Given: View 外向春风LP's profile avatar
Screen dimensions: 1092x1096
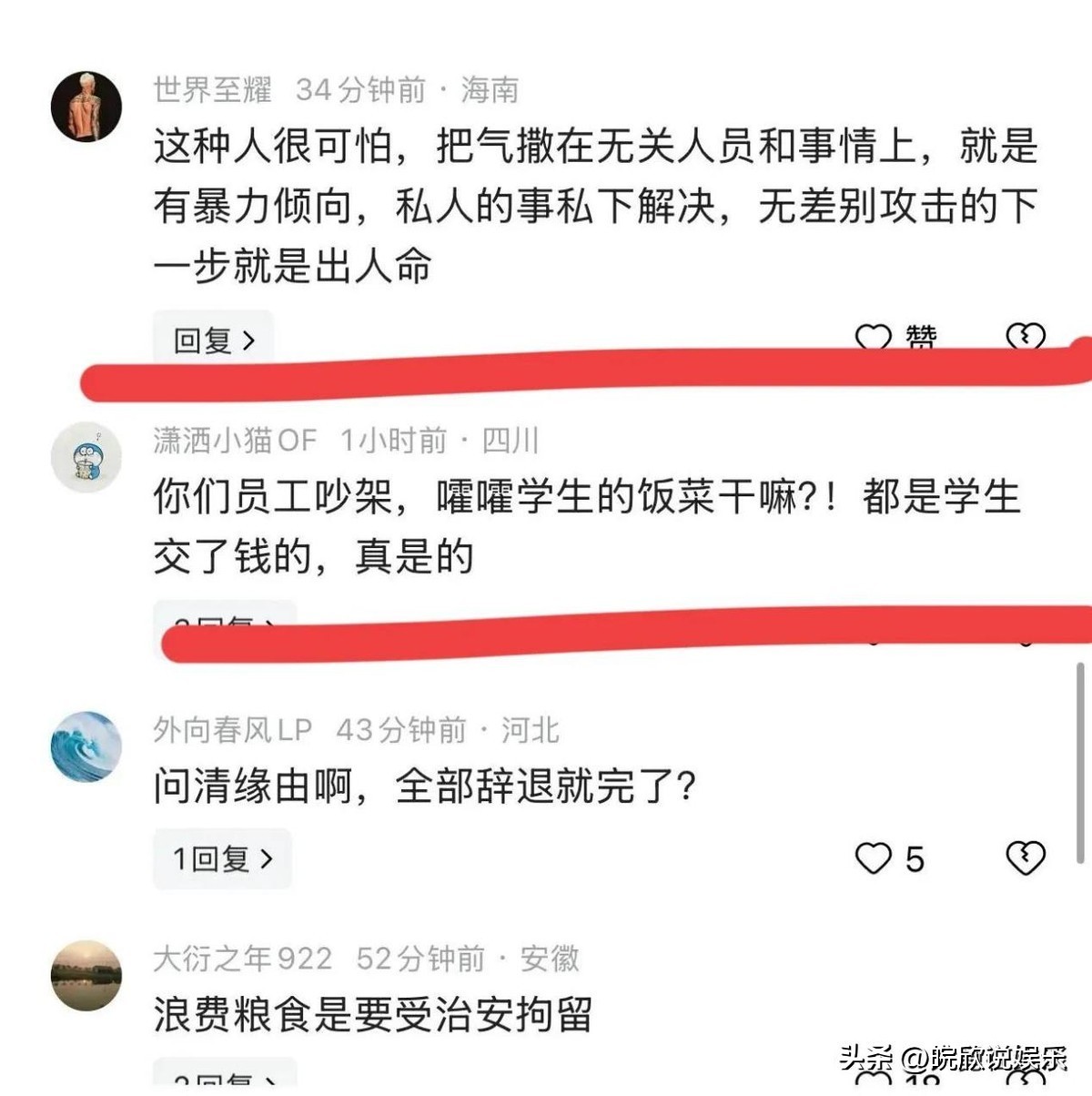Looking at the screenshot, I should [86, 746].
